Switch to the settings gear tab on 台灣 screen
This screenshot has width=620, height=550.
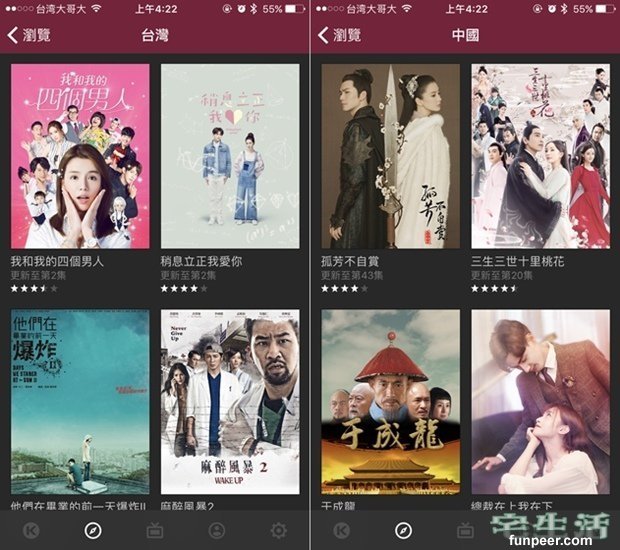click(x=278, y=530)
